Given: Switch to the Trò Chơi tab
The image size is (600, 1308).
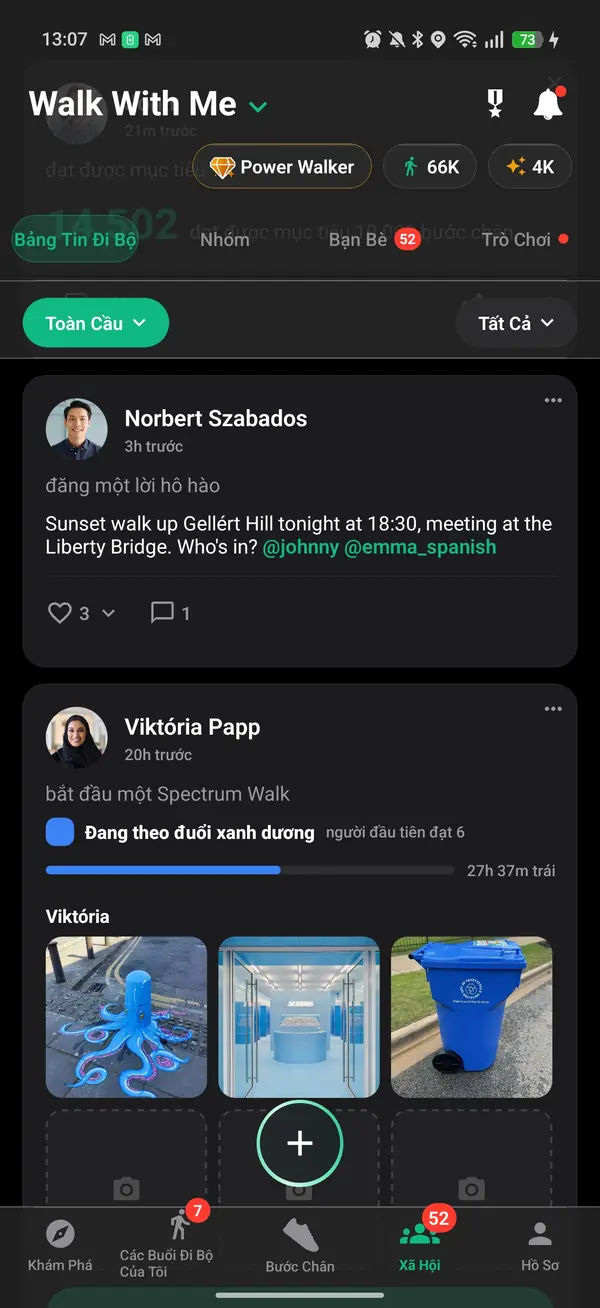Looking at the screenshot, I should pyautogui.click(x=525, y=239).
